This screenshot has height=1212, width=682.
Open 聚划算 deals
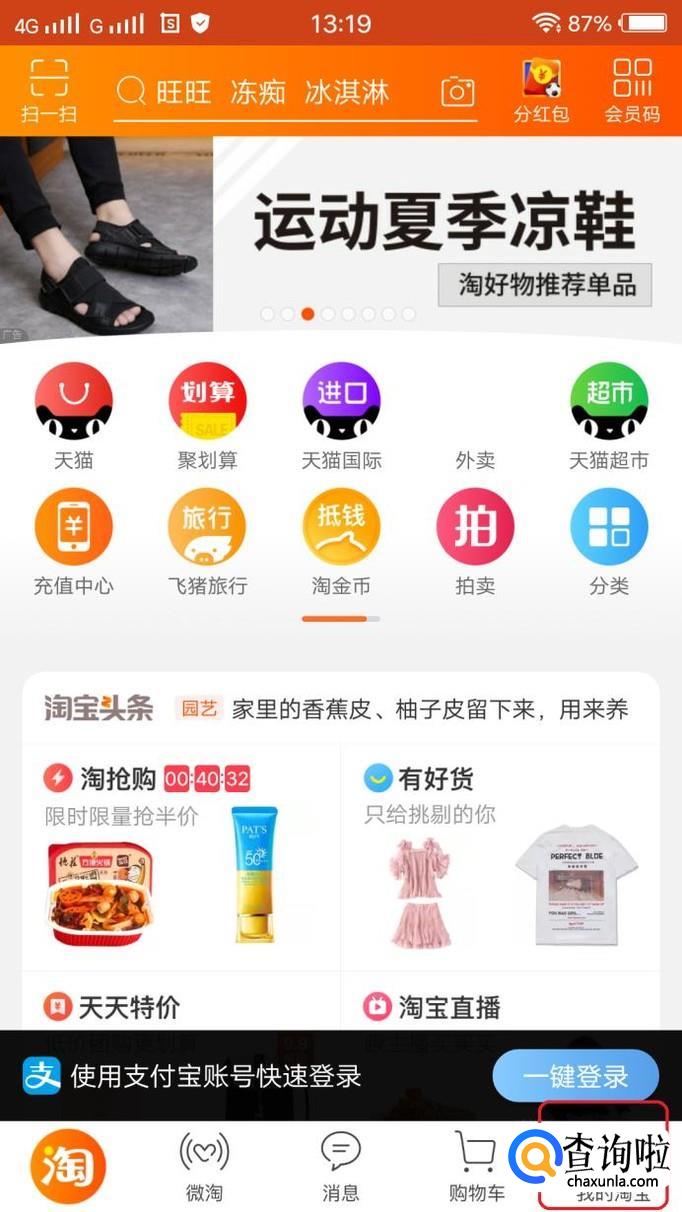pyautogui.click(x=207, y=416)
